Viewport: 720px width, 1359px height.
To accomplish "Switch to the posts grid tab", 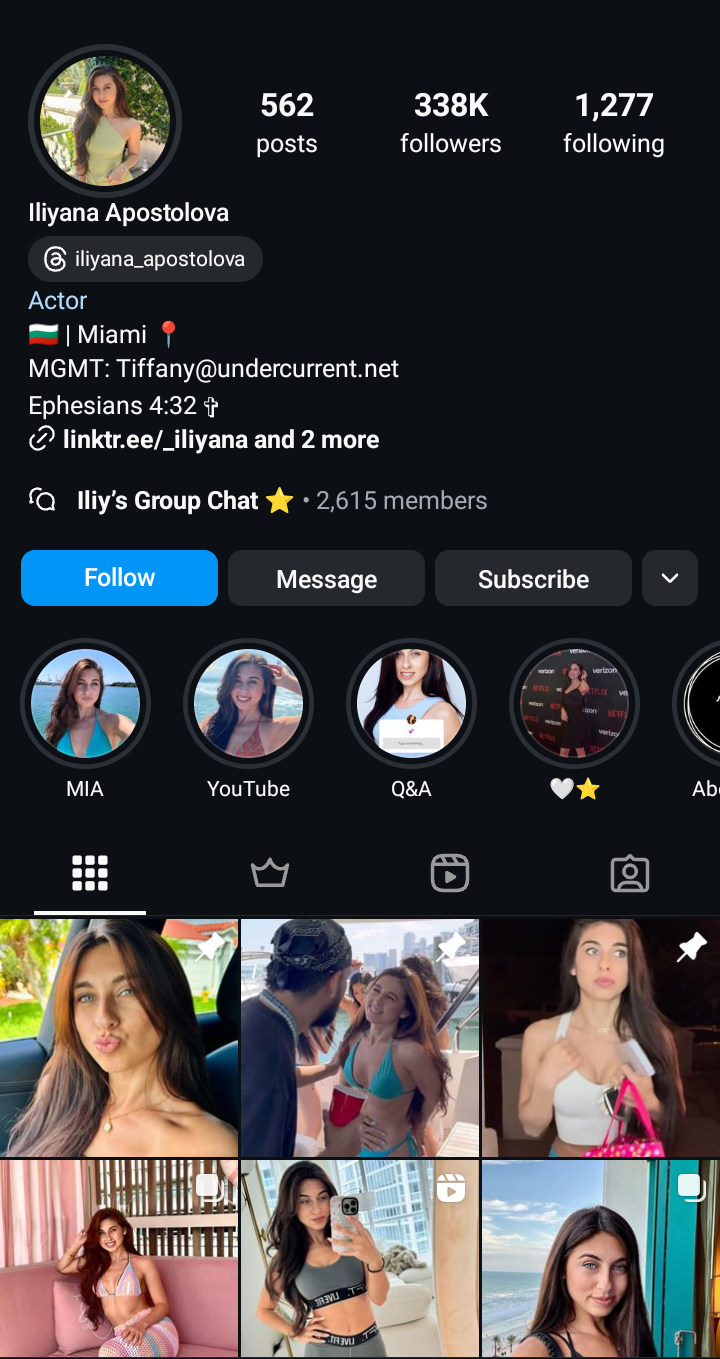I will (90, 874).
